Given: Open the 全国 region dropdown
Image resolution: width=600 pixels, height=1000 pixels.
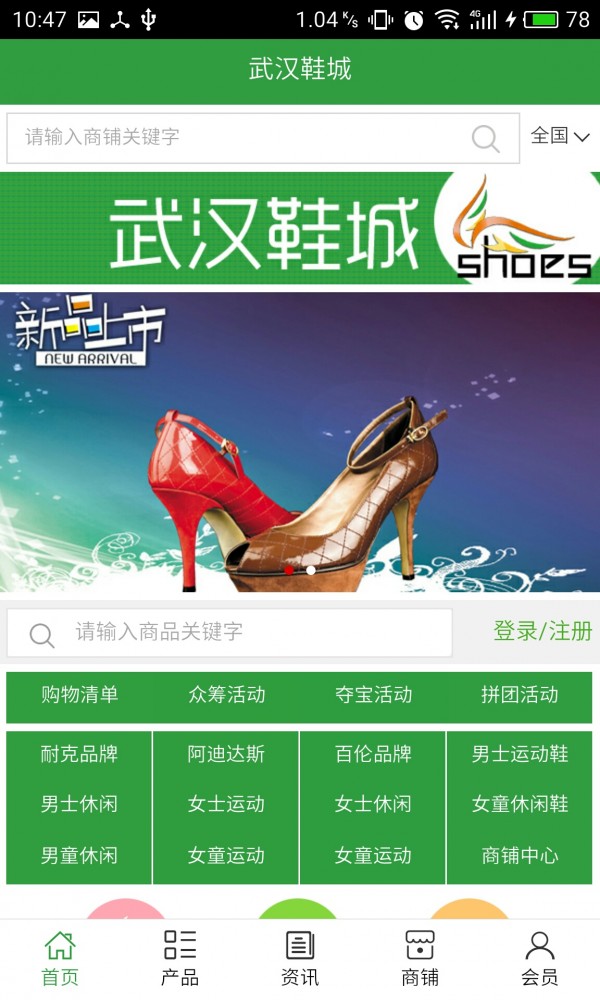Looking at the screenshot, I should [560, 136].
